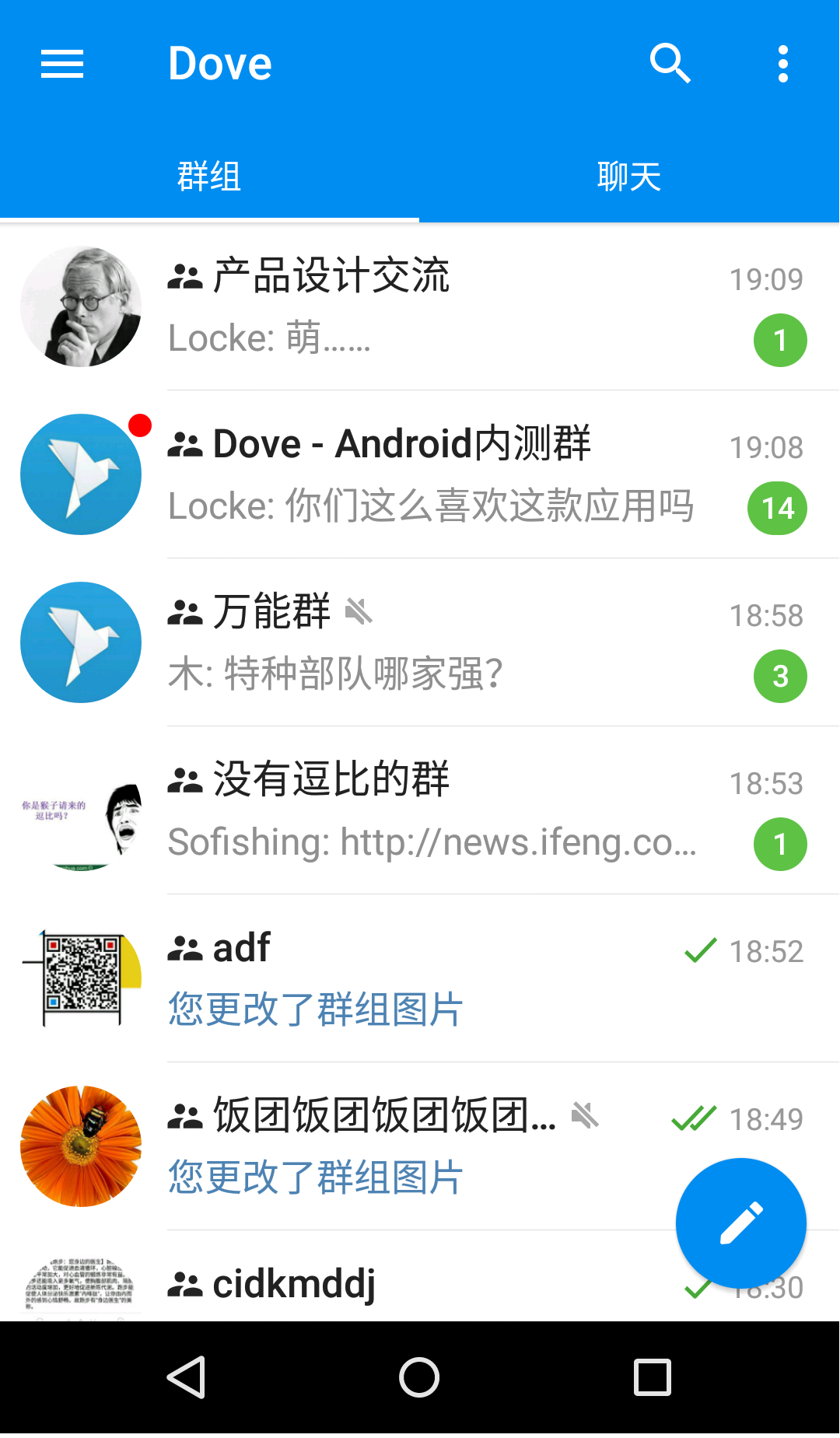This screenshot has width=840, height=1438.
Task: Open the overflow menu
Action: (x=783, y=64)
